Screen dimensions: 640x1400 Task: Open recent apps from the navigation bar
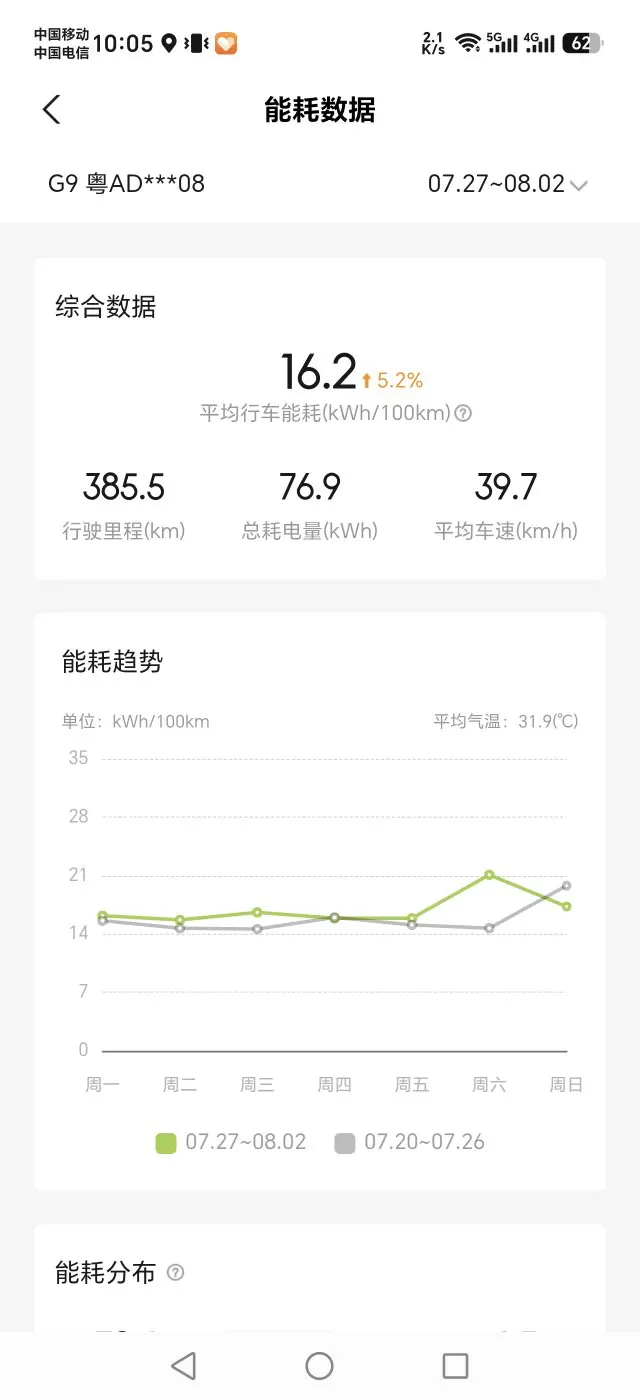[x=455, y=1365]
